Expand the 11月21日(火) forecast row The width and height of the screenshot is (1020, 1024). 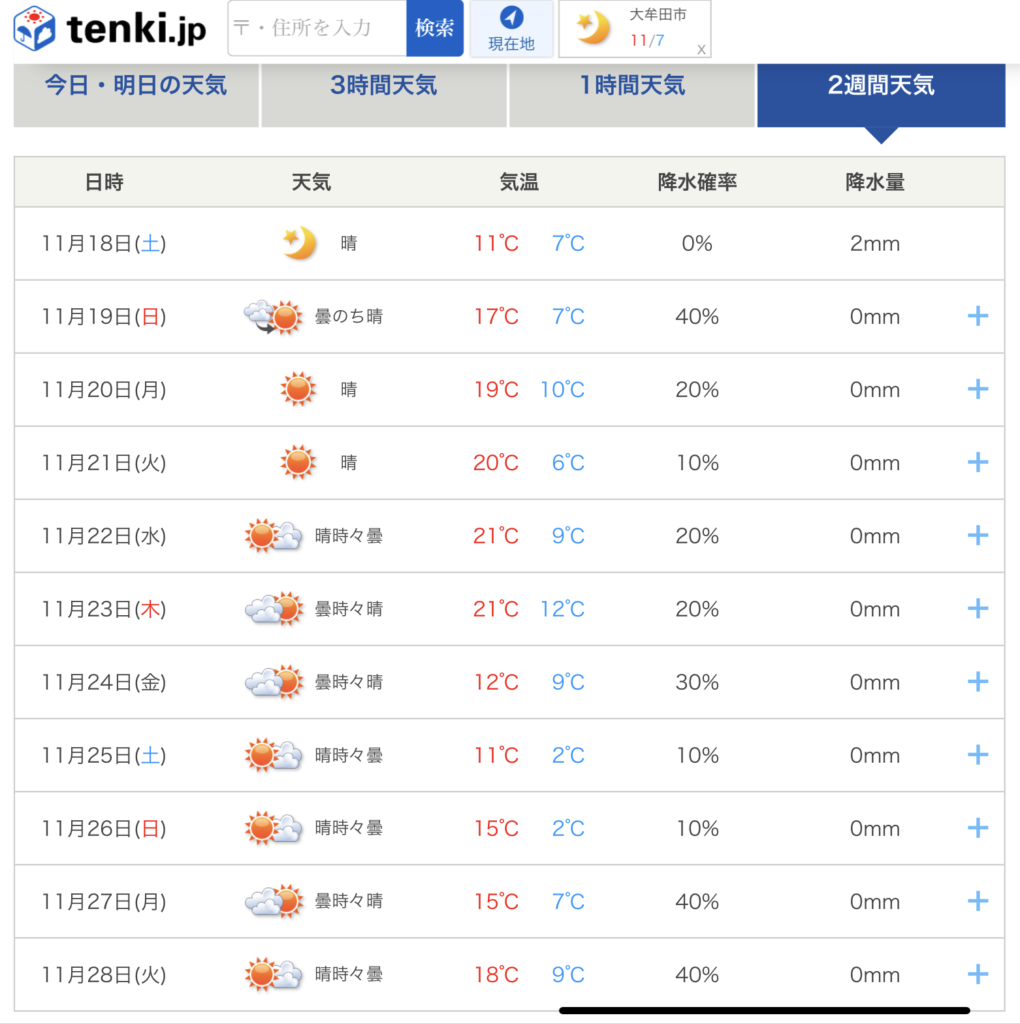coord(977,462)
